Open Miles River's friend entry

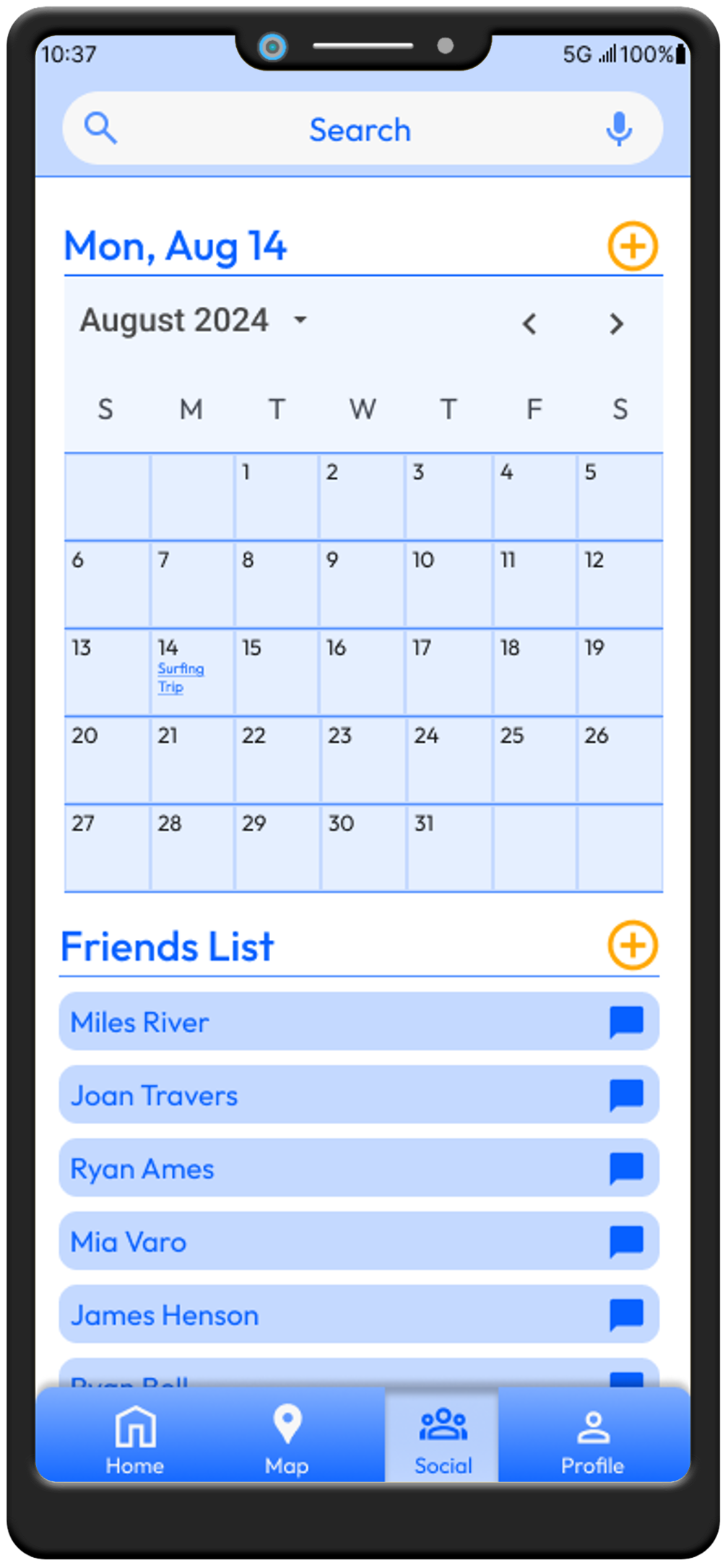359,1022
